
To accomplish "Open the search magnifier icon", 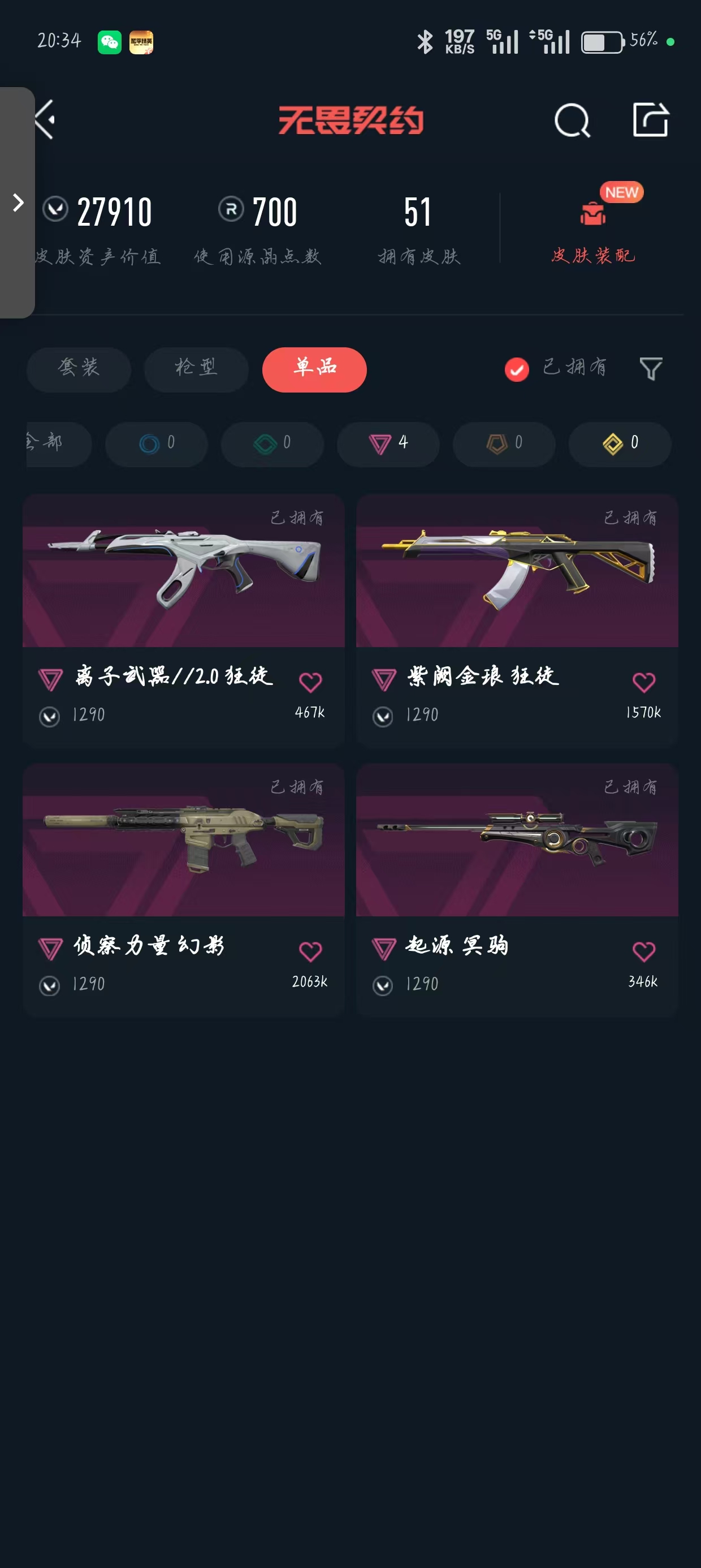I will 572,120.
